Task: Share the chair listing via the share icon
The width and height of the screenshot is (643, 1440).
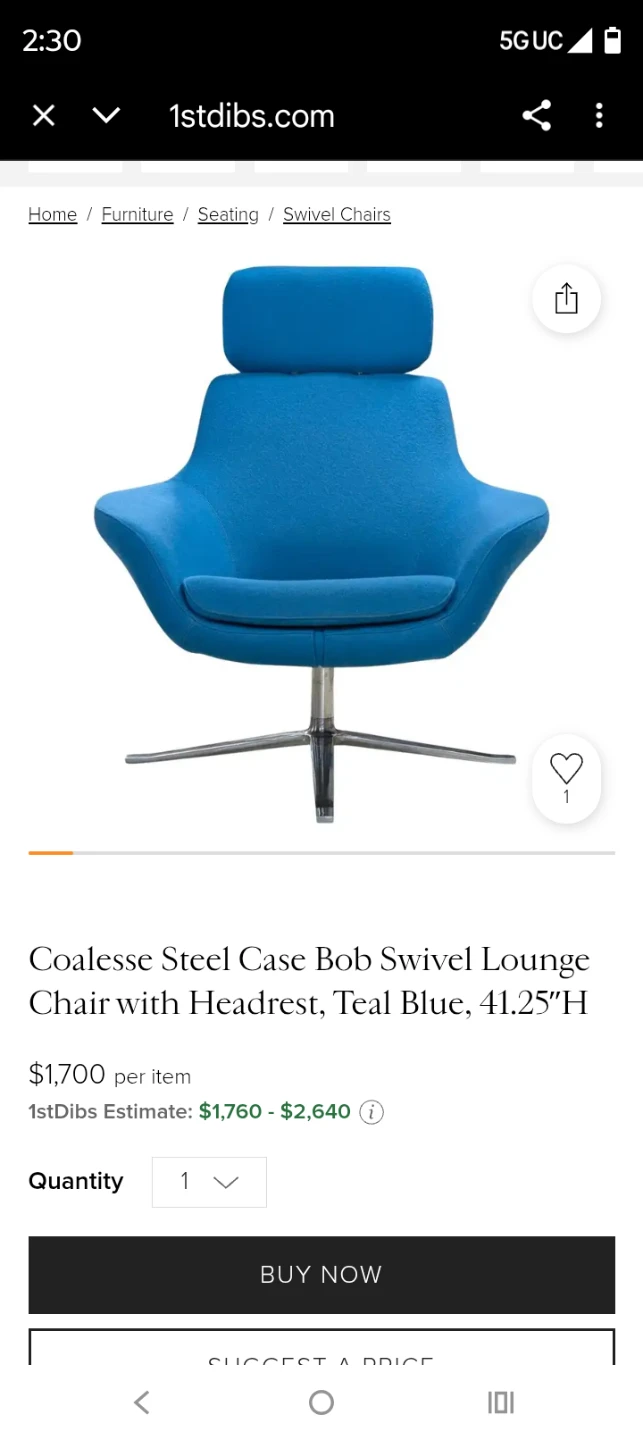Action: click(x=566, y=298)
